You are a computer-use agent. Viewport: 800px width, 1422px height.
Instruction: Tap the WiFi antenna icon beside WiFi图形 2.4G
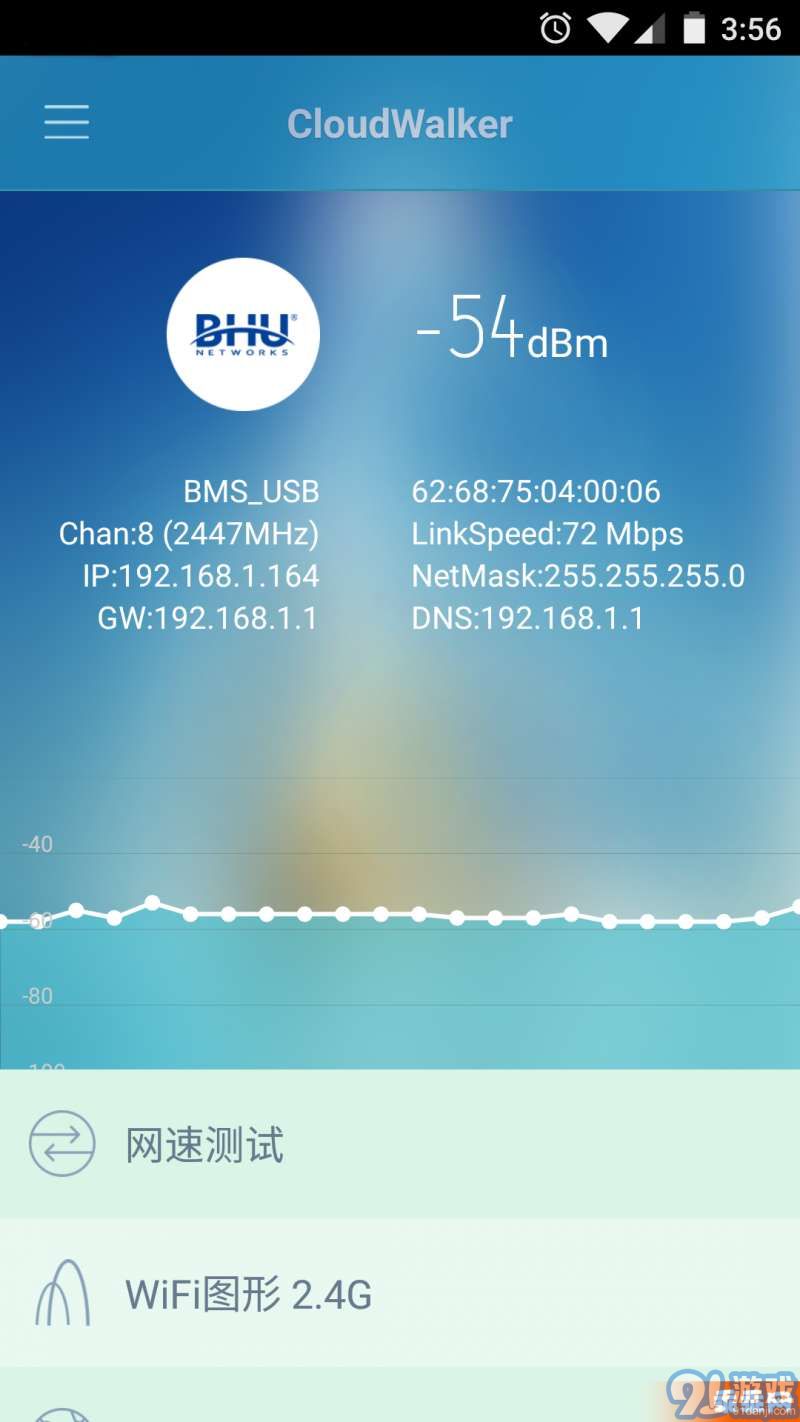tap(62, 1294)
